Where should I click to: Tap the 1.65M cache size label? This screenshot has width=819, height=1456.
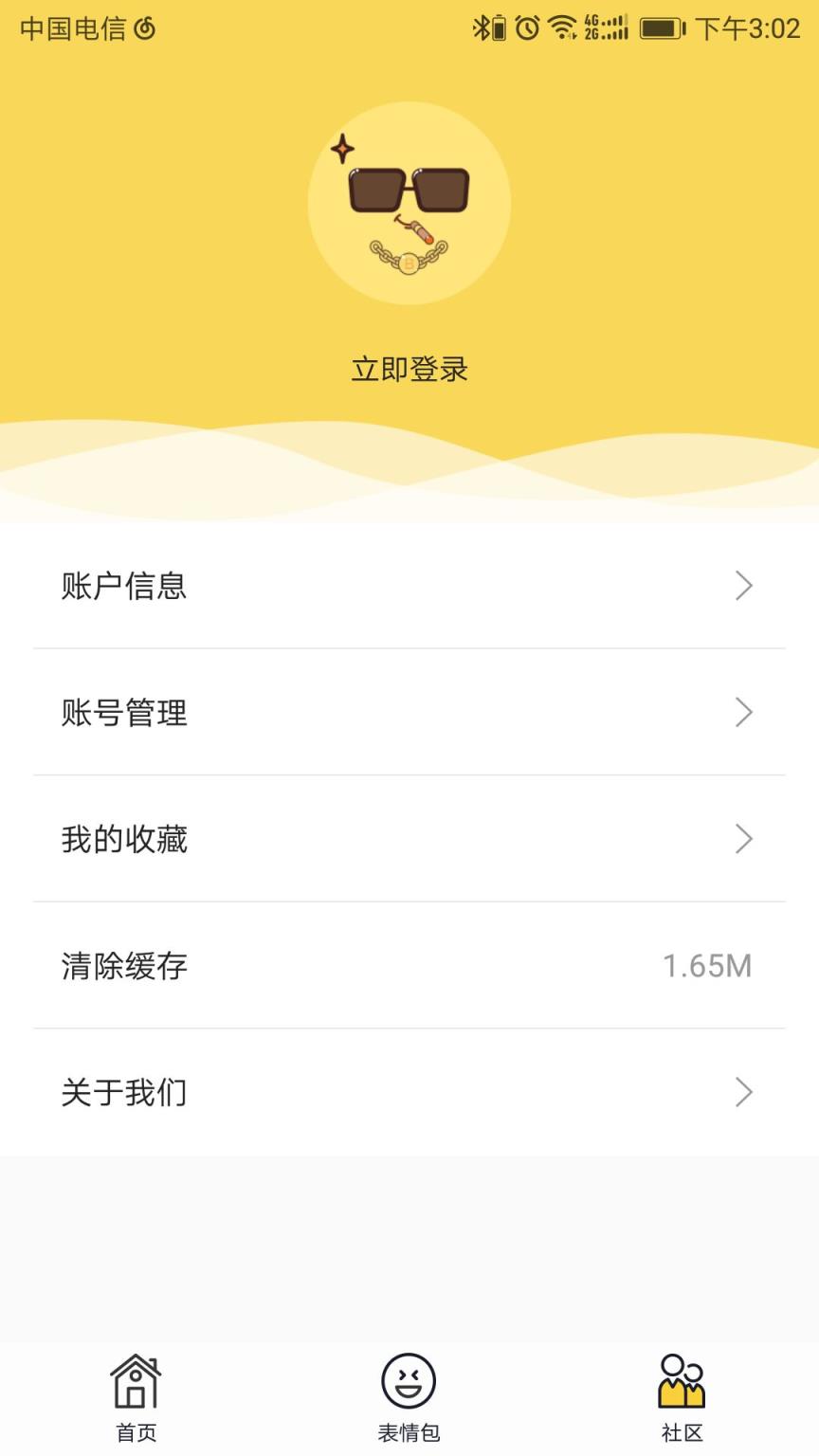pyautogui.click(x=707, y=966)
